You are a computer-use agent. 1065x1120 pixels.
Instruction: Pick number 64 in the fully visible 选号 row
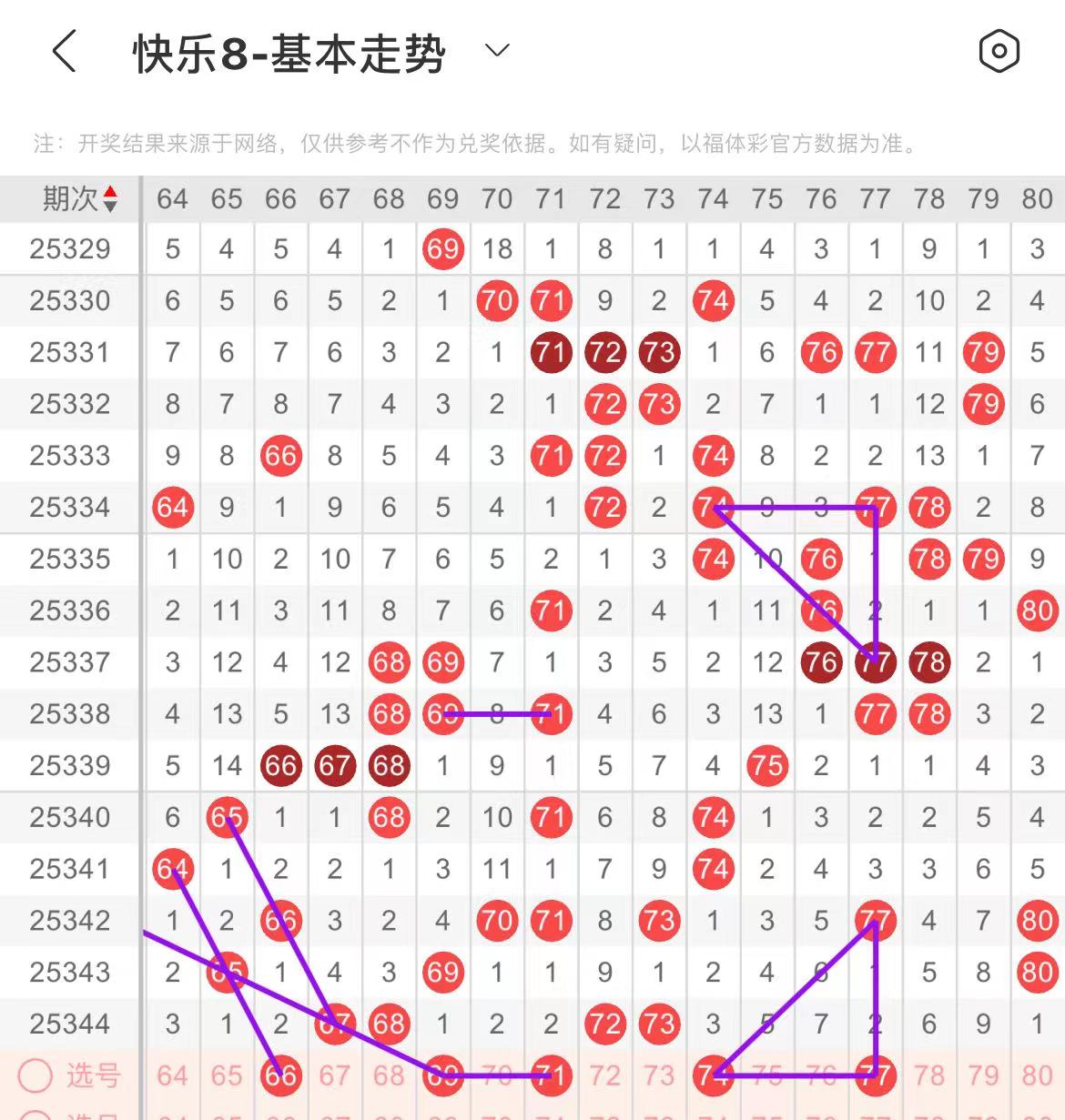tap(172, 1075)
